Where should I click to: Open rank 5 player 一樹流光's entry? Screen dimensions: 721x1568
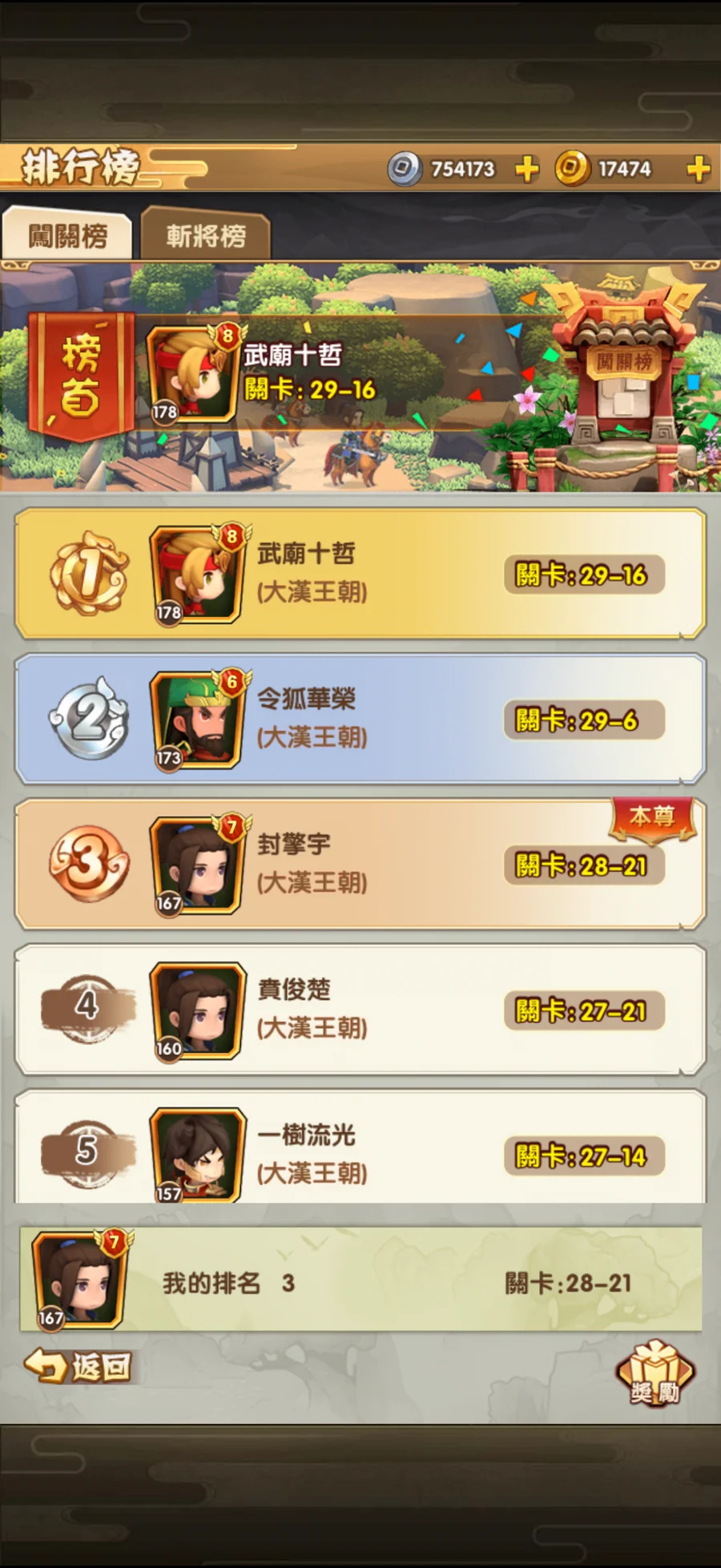(360, 1152)
